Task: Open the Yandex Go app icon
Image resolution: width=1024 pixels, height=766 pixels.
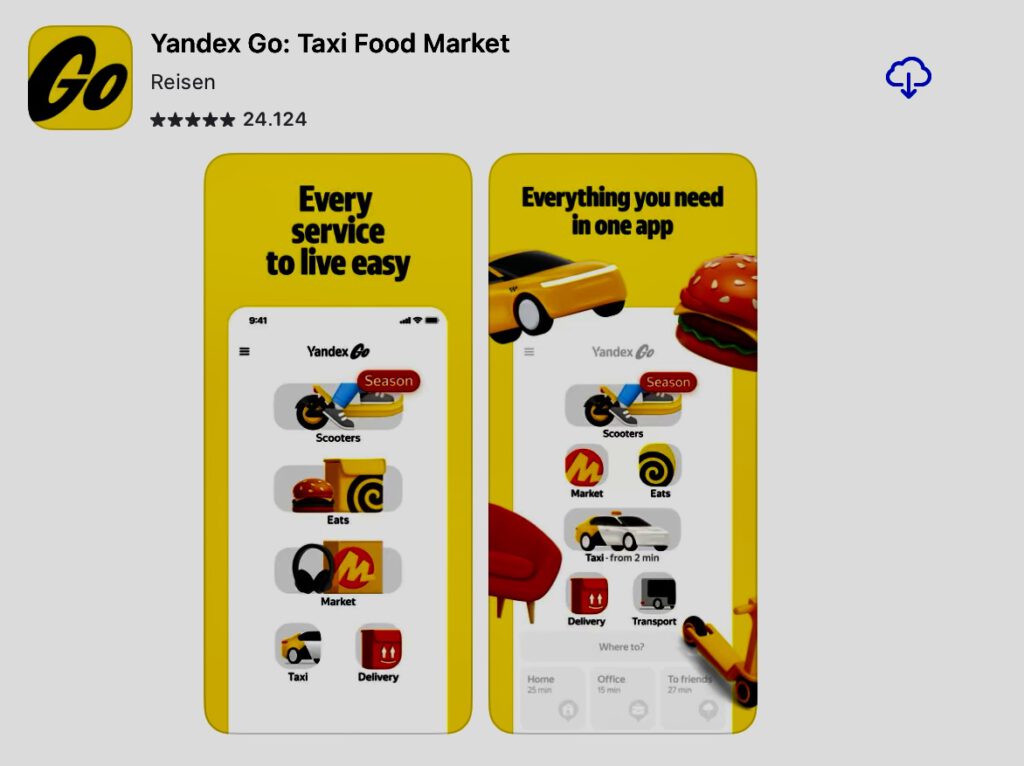Action: pos(80,78)
